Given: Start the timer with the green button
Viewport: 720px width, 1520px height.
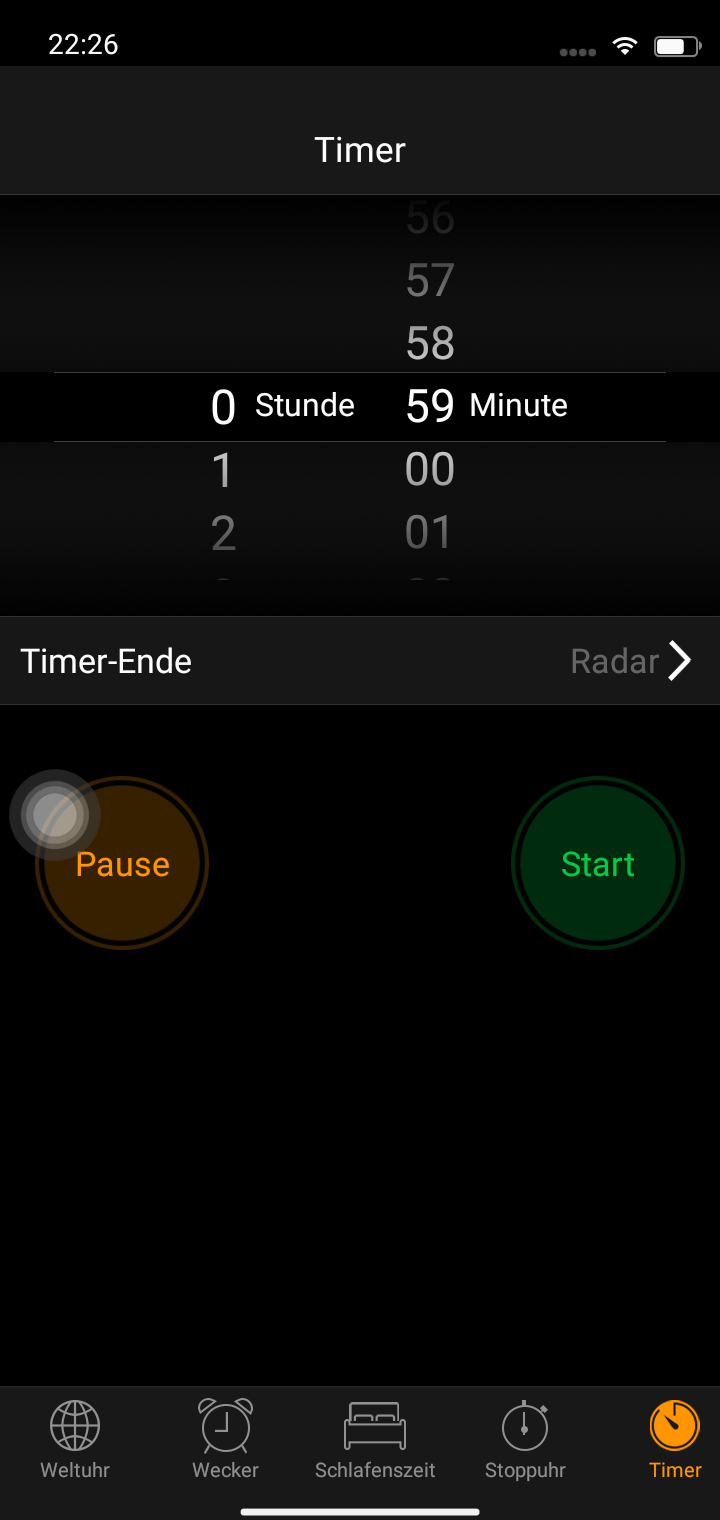Looking at the screenshot, I should (598, 863).
